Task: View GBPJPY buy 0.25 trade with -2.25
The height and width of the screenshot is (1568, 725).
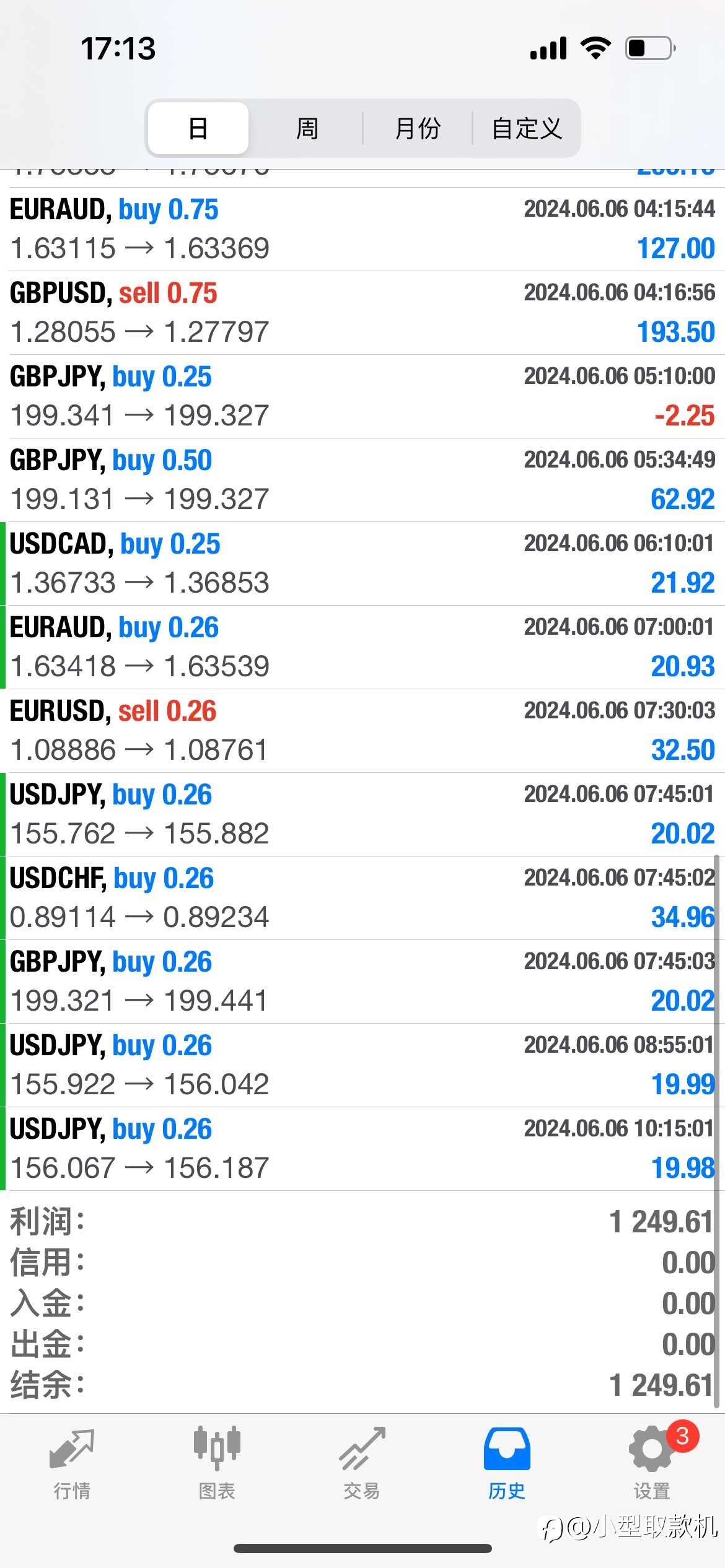Action: point(362,396)
